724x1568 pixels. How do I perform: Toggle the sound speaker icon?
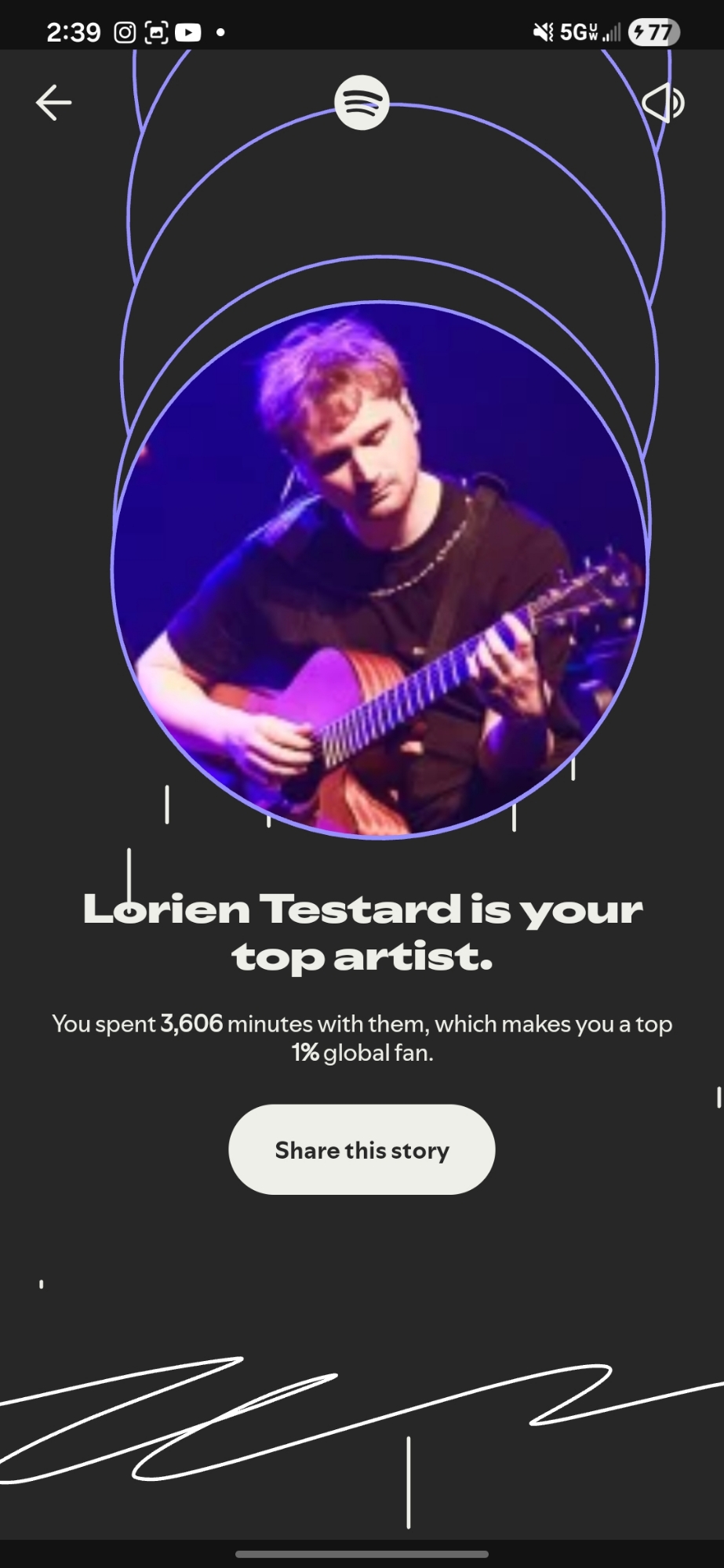click(x=663, y=103)
